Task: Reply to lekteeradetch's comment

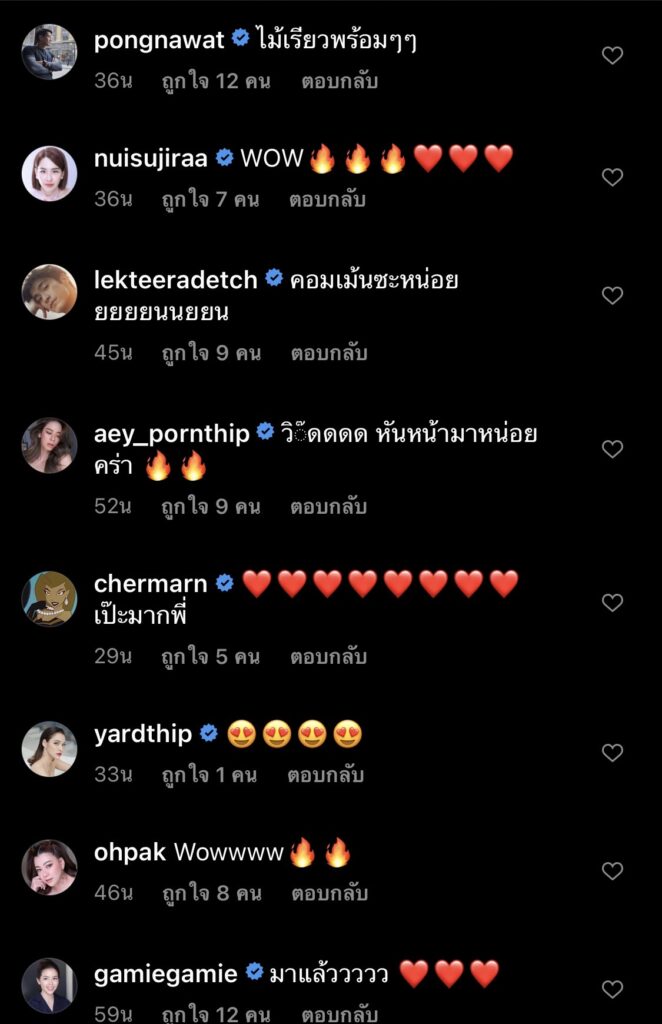Action: coord(328,353)
